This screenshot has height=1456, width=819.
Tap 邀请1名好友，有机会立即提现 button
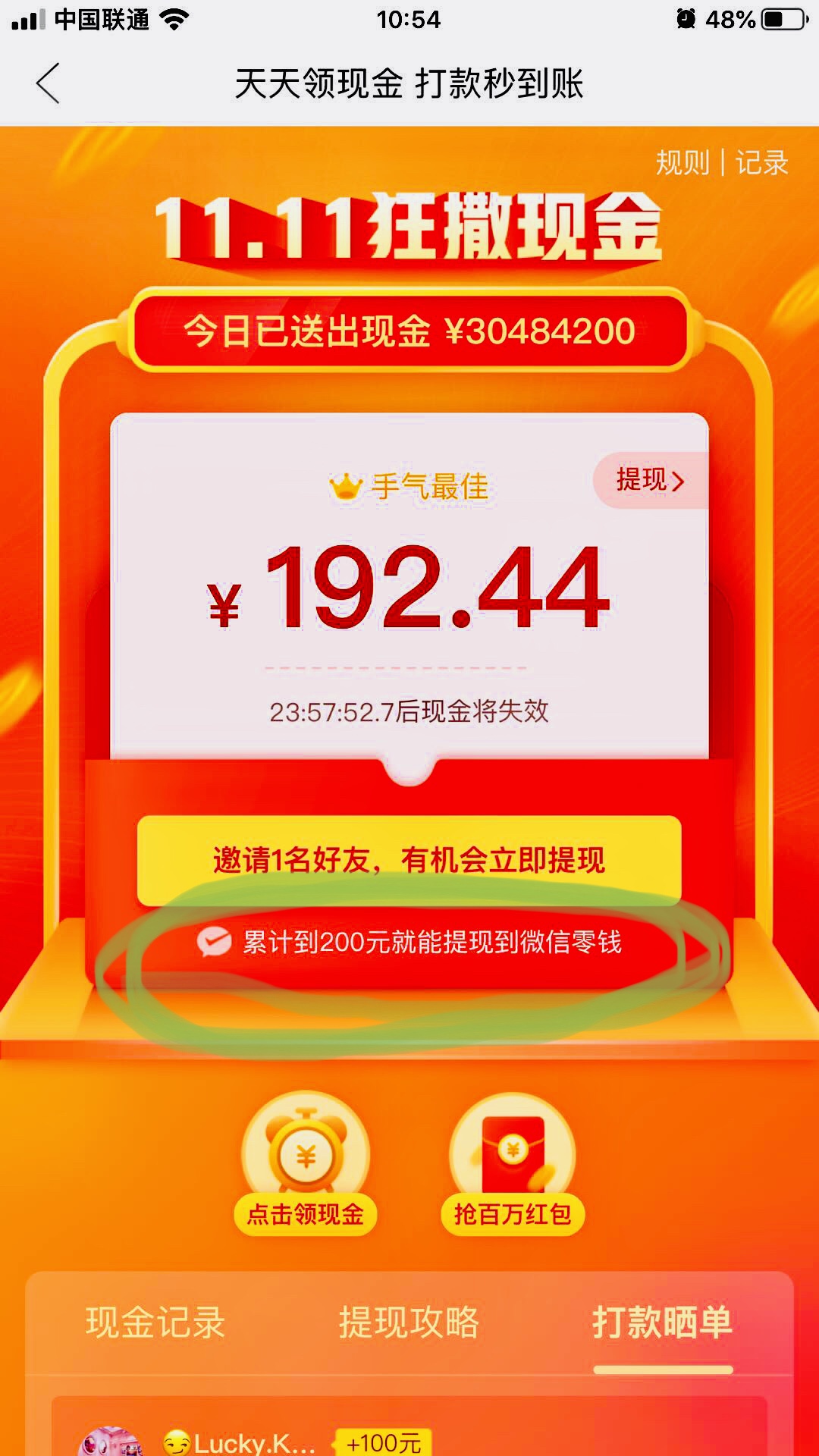pyautogui.click(x=409, y=860)
